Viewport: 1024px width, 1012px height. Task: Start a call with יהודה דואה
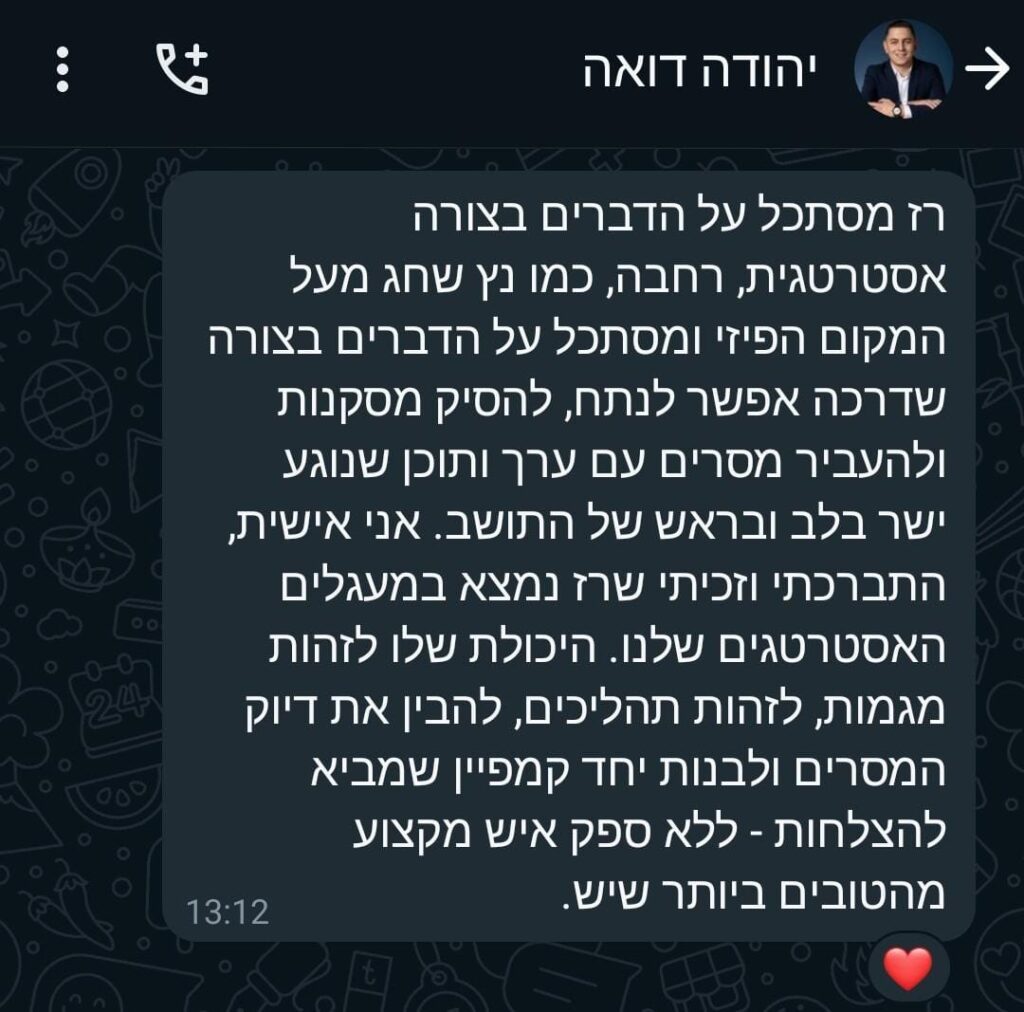182,69
